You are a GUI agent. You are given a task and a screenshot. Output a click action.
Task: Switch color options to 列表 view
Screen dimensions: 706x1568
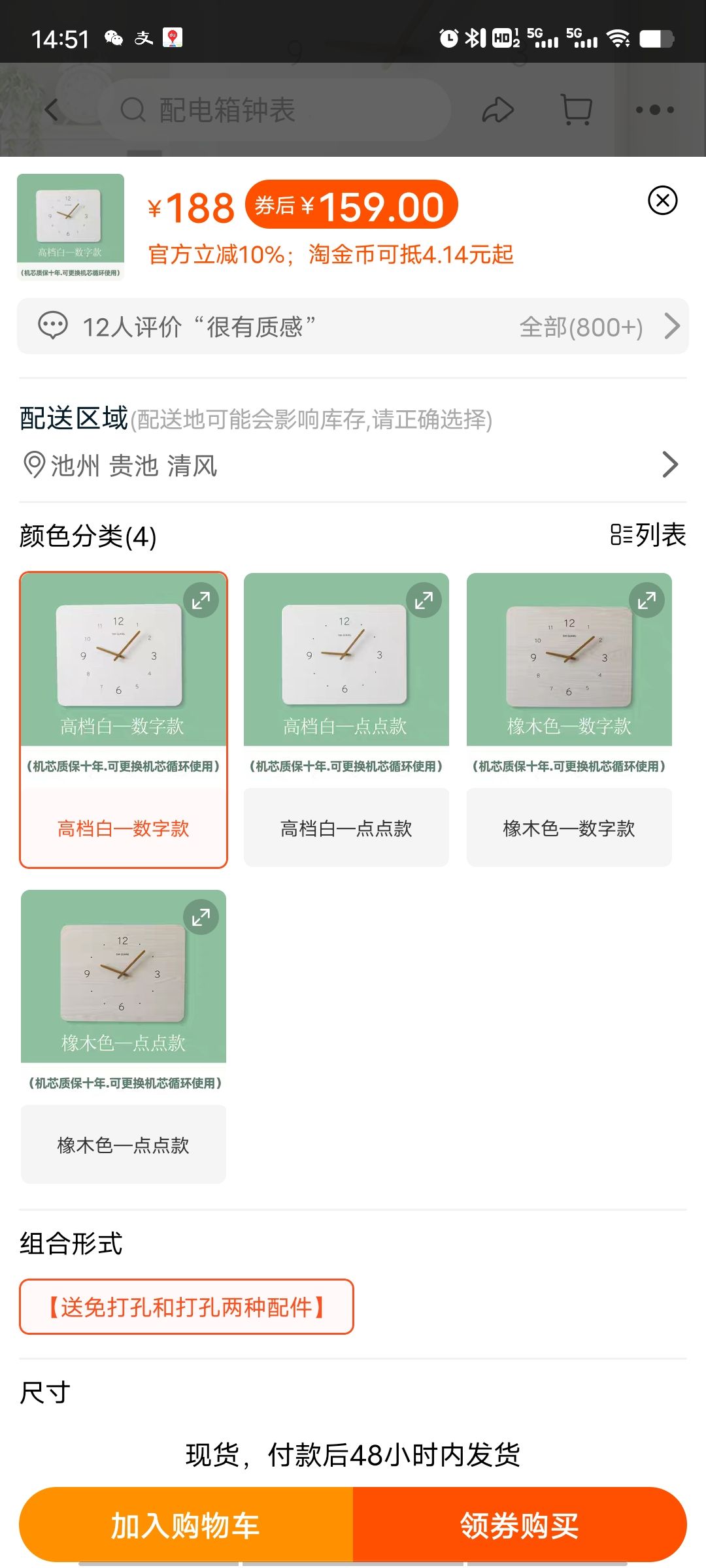point(648,535)
